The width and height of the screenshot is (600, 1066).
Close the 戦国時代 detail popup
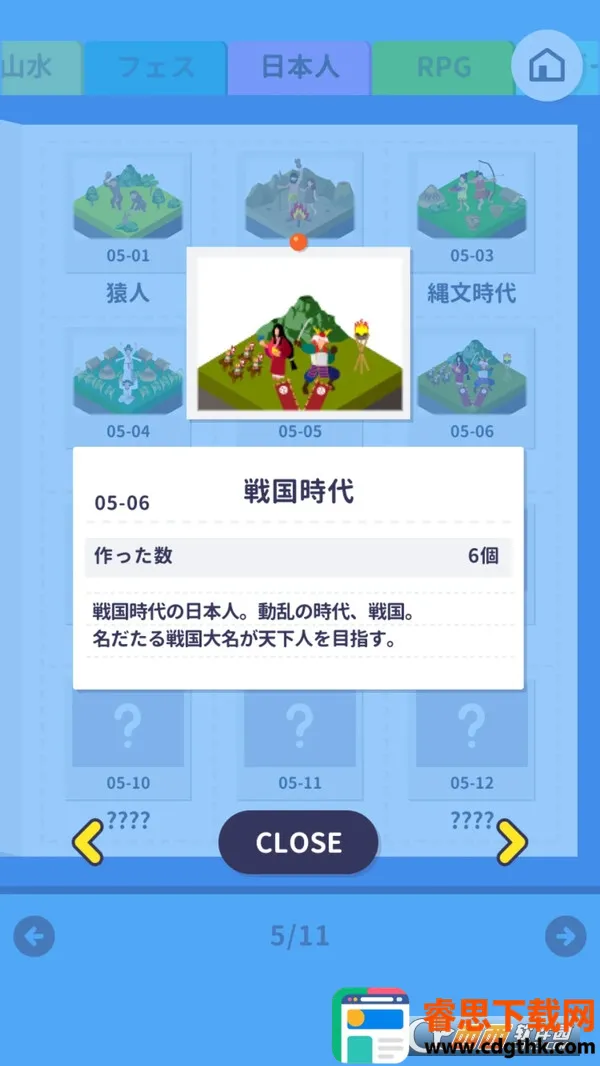(x=298, y=842)
